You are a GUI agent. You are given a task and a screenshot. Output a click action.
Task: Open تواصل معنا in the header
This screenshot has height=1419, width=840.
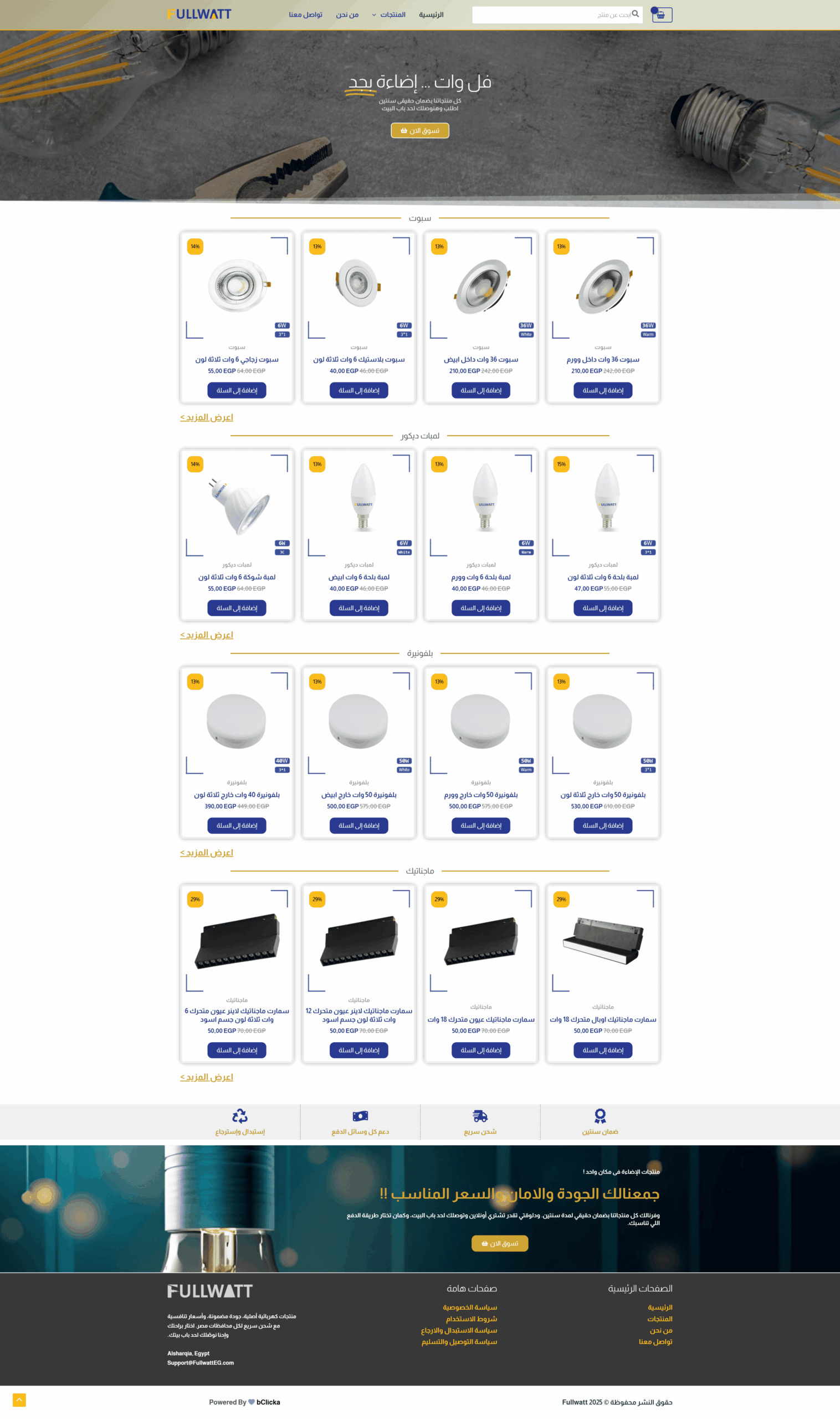[x=305, y=15]
